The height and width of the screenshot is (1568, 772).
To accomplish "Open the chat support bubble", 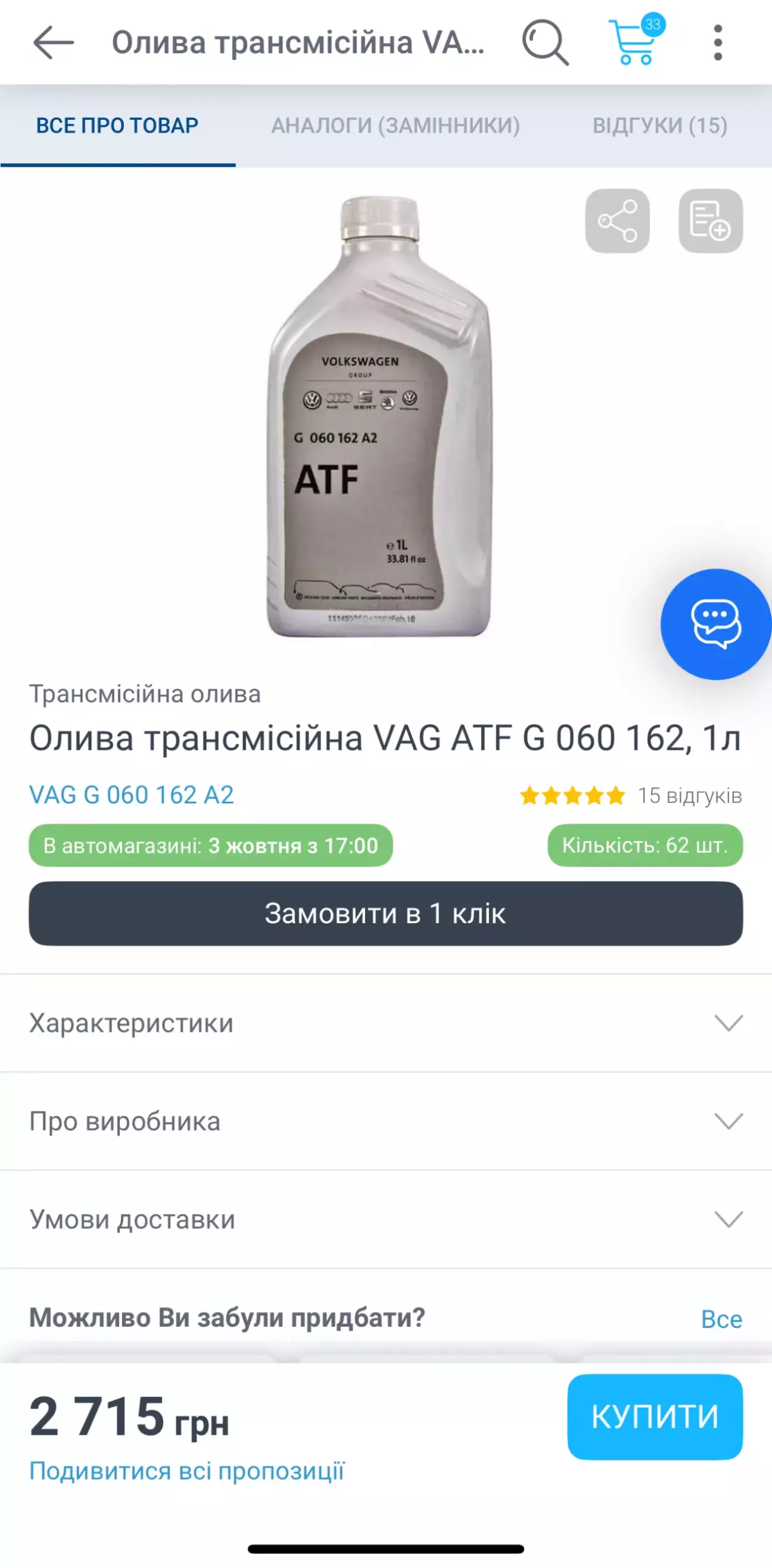I will 715,624.
